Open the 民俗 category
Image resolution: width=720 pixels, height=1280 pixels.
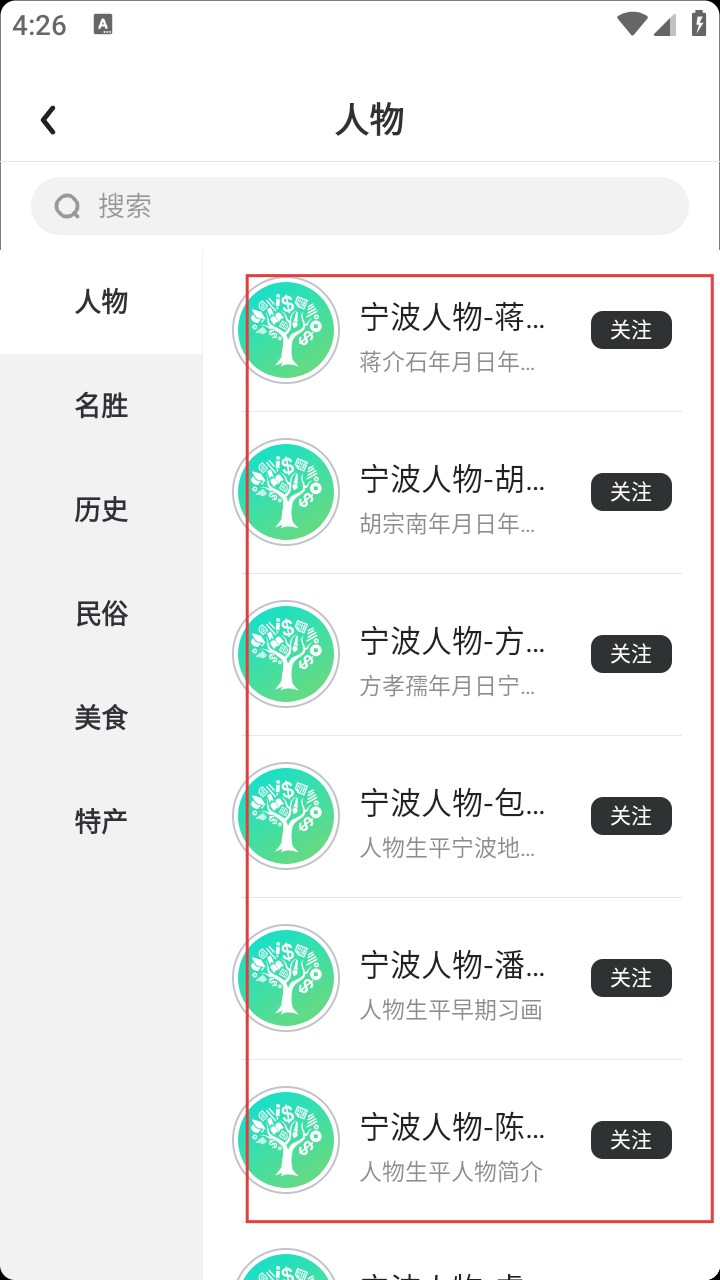(x=101, y=613)
